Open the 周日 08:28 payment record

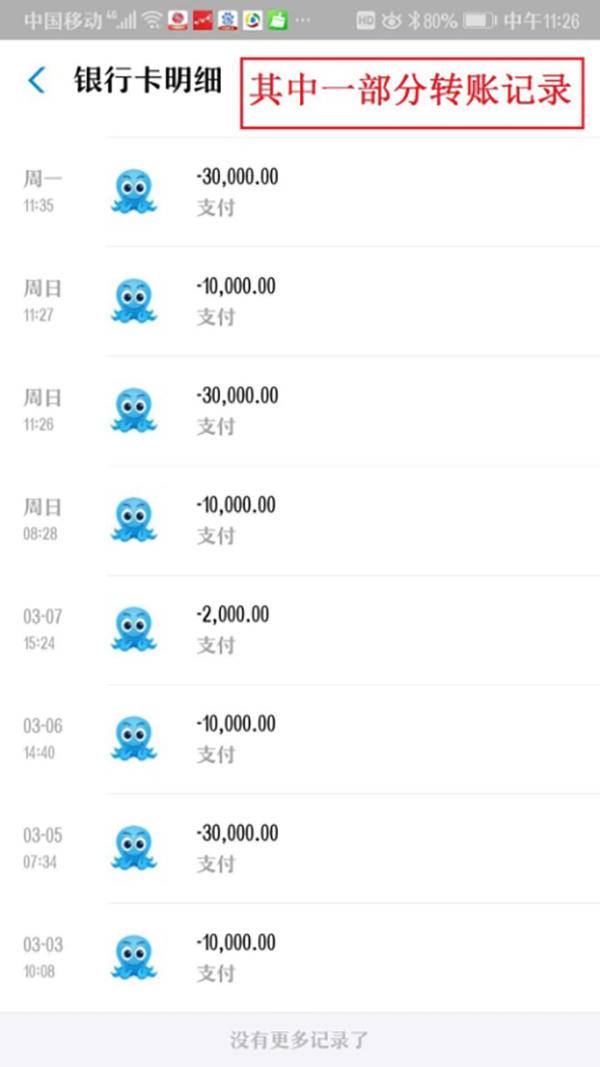pos(300,519)
